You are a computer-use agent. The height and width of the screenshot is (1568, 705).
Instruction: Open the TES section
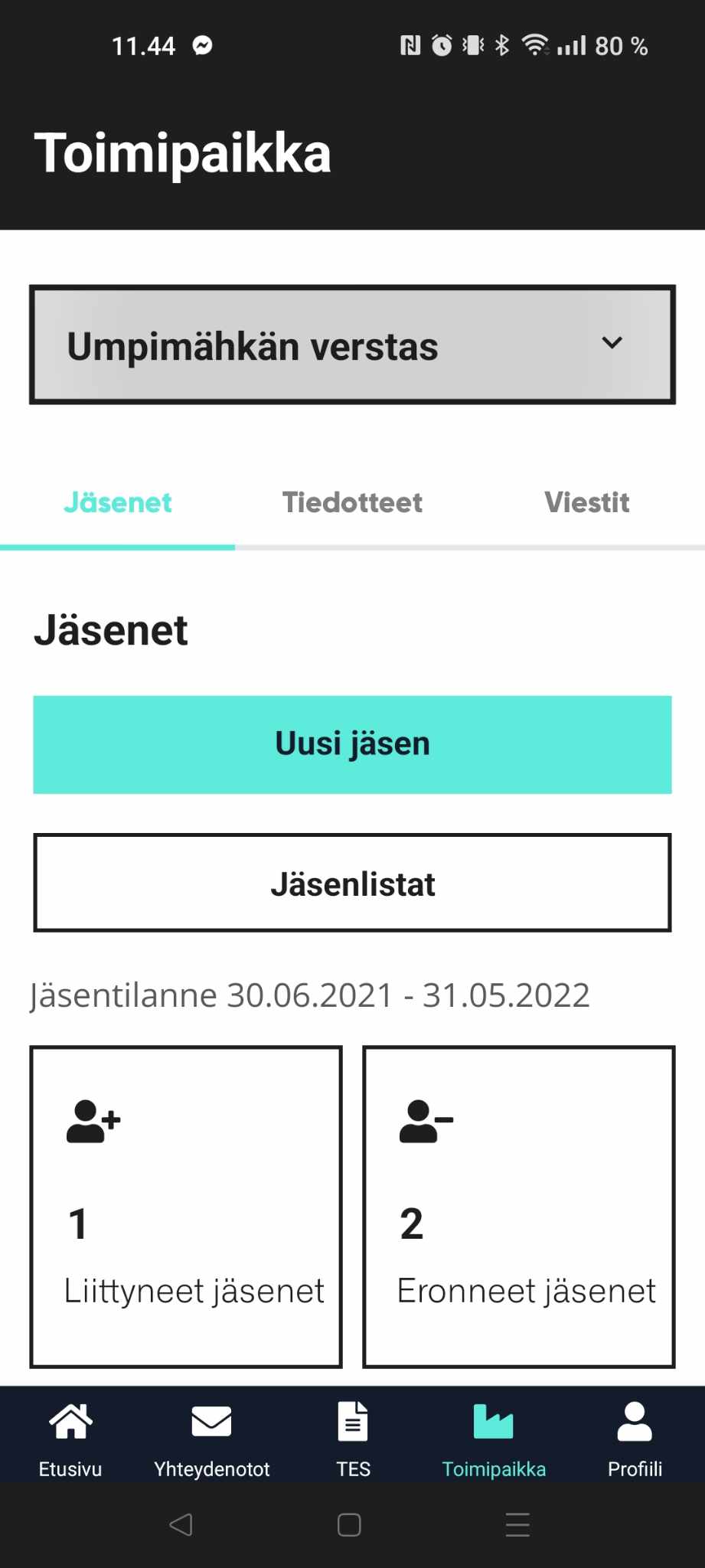[353, 1439]
